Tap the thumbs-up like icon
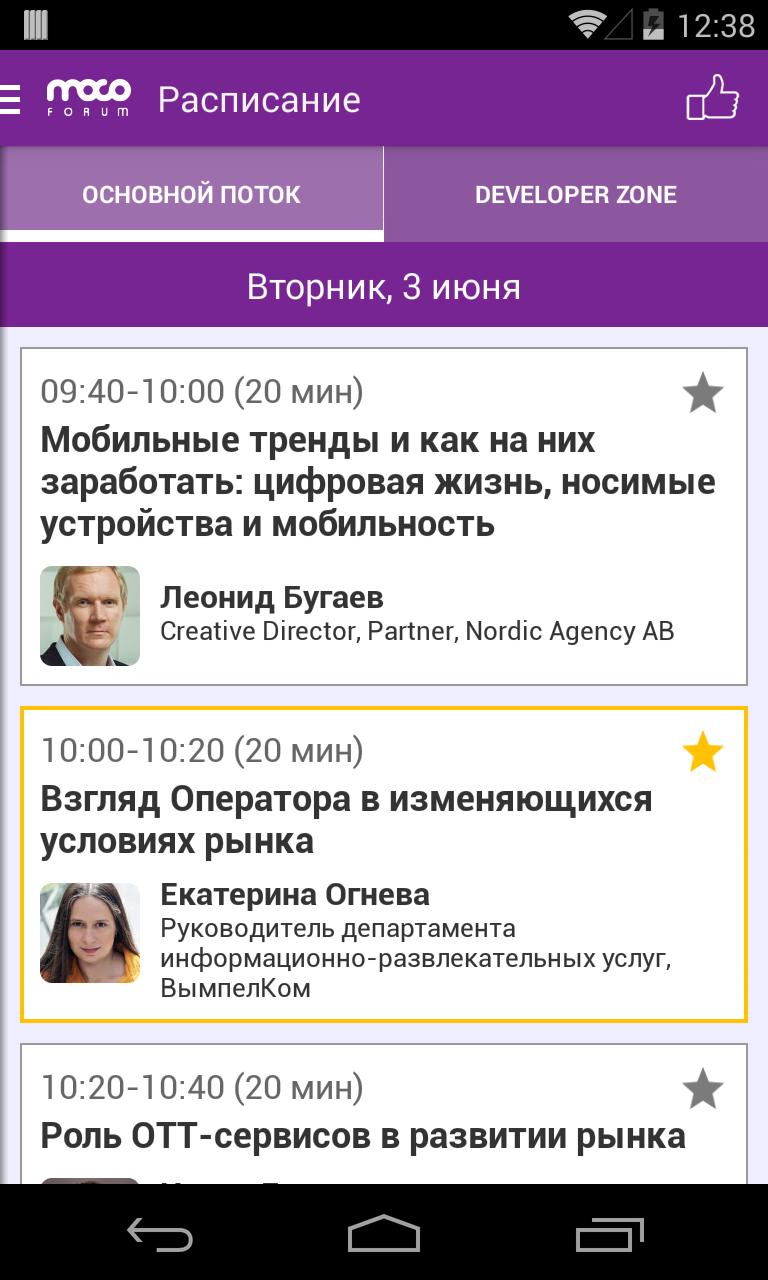This screenshot has height=1280, width=768. pyautogui.click(x=712, y=99)
